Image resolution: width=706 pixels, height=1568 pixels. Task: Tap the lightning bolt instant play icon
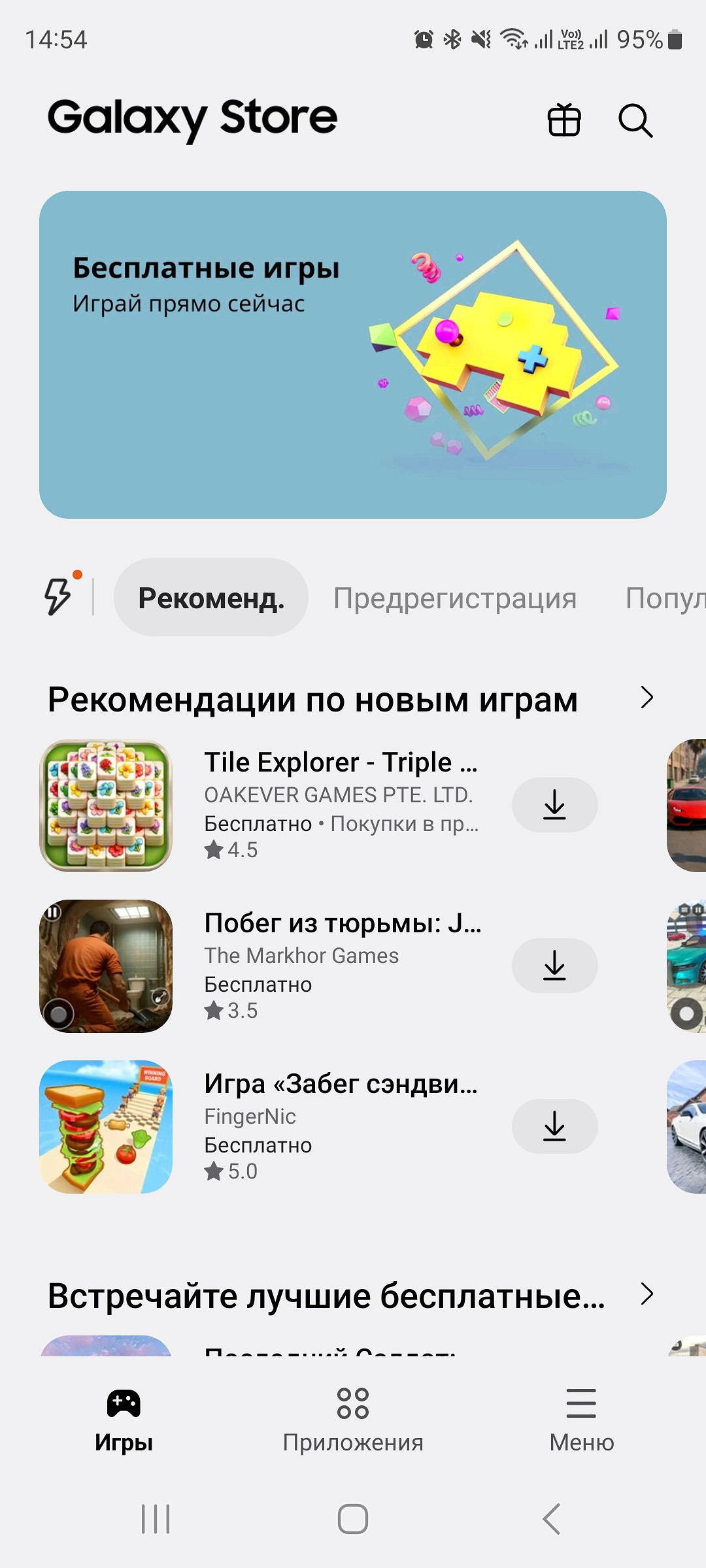[x=59, y=596]
